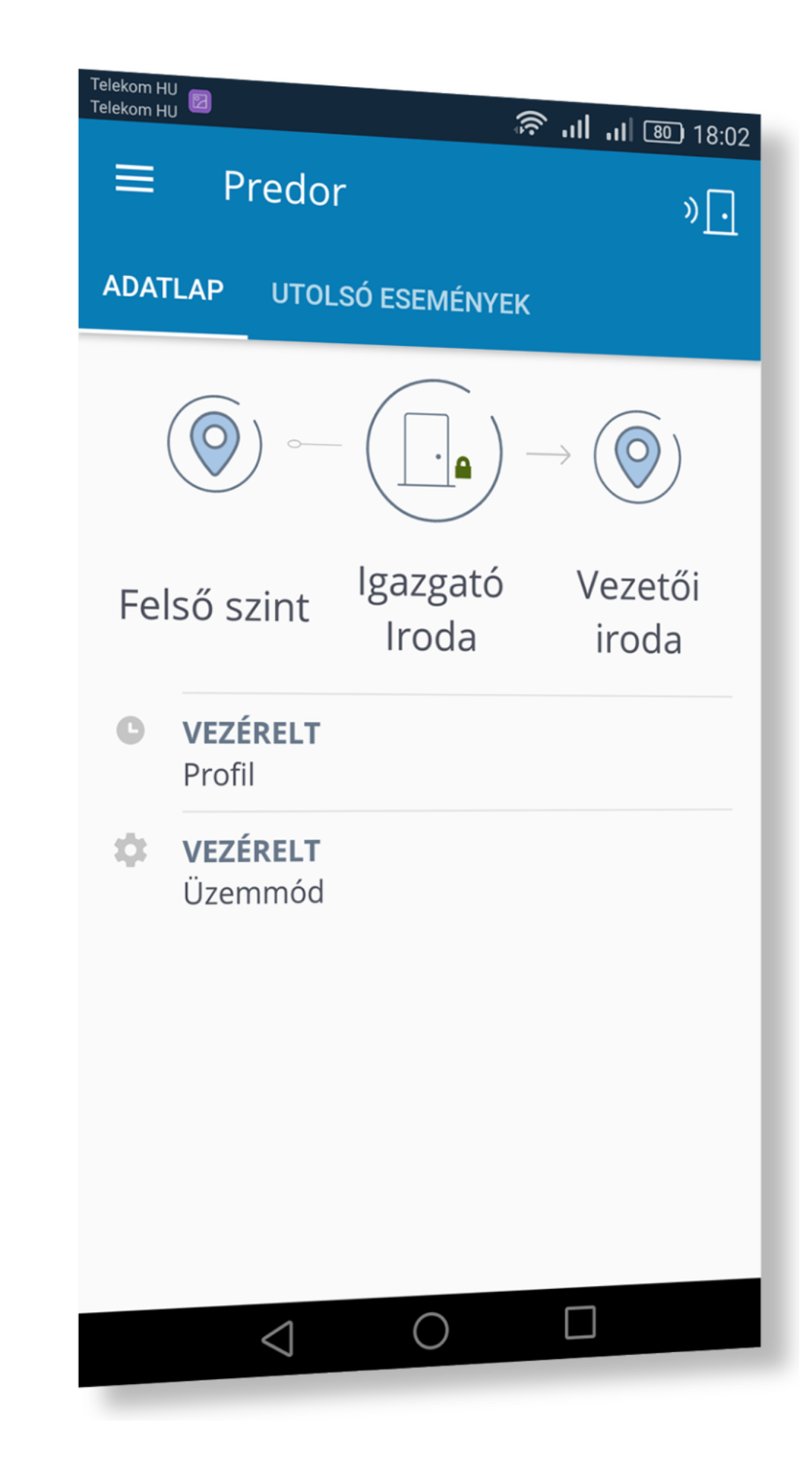Tap the gear icon beside Vezérelt Üzemmód
This screenshot has width=812, height=1463.
129,850
